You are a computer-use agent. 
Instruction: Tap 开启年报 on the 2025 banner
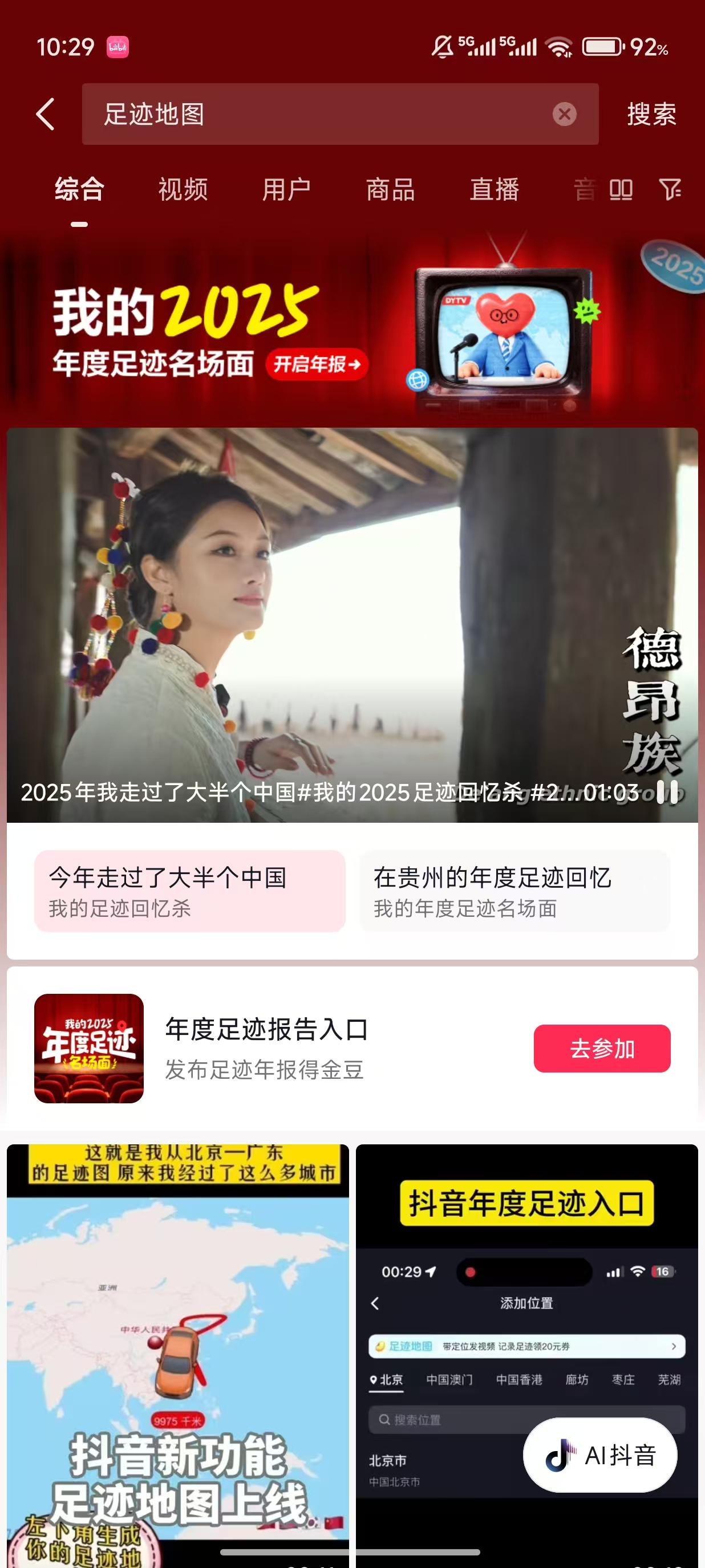pos(317,364)
